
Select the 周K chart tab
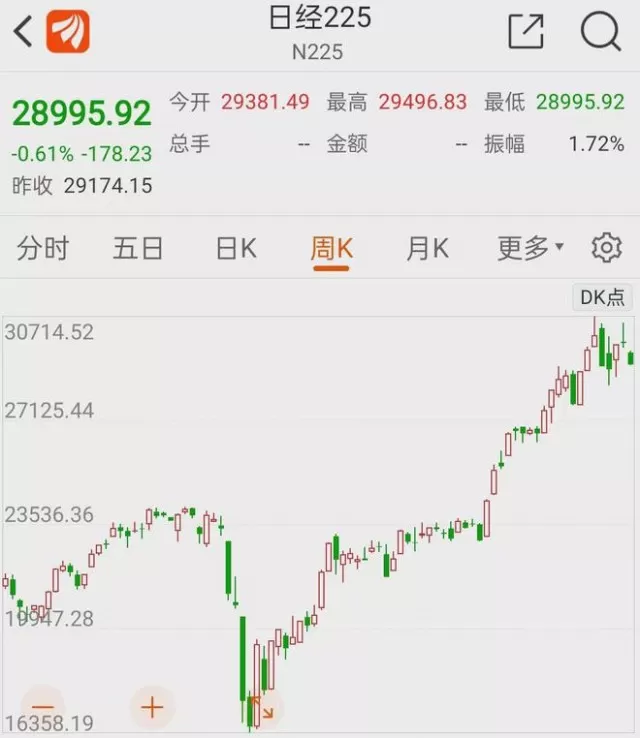point(332,249)
